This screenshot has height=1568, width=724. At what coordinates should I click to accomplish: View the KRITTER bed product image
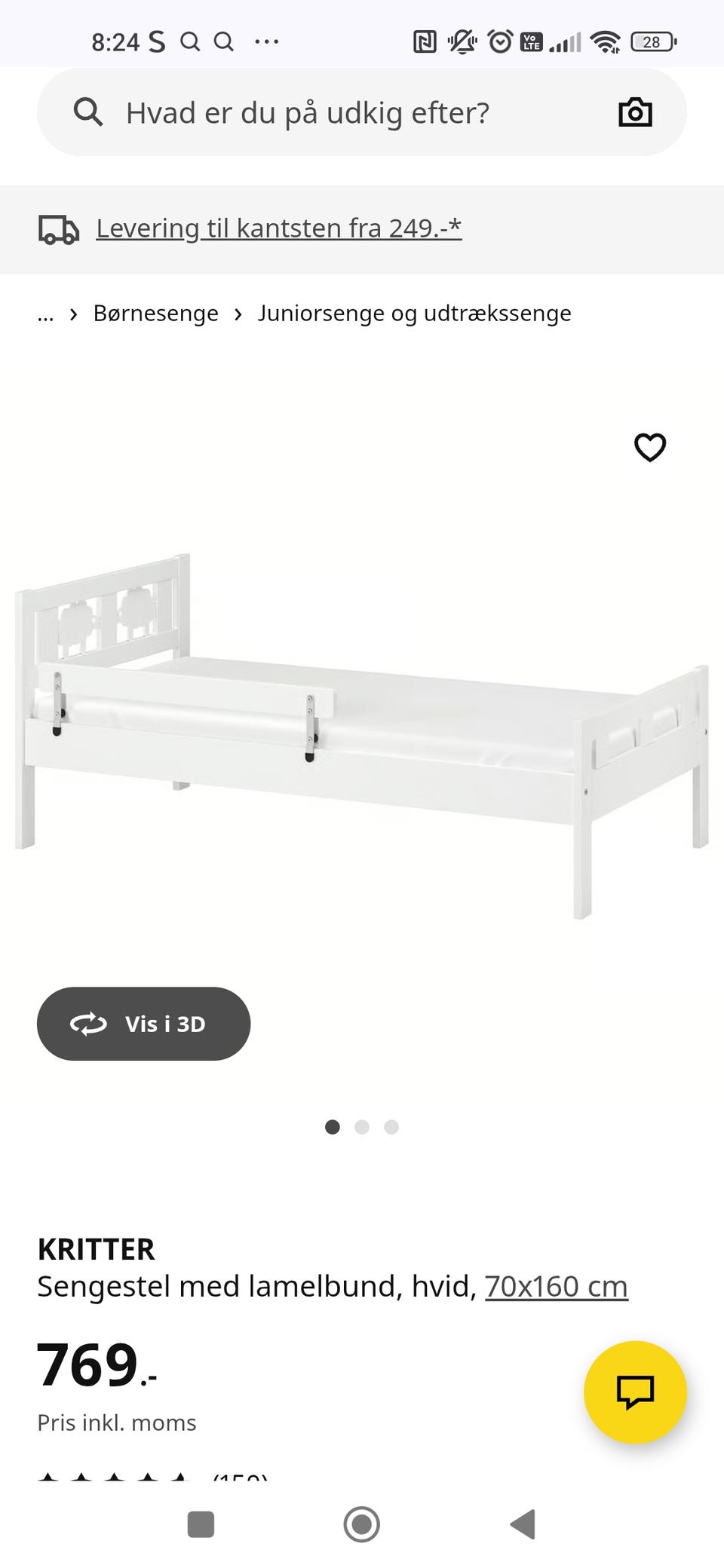point(362,737)
